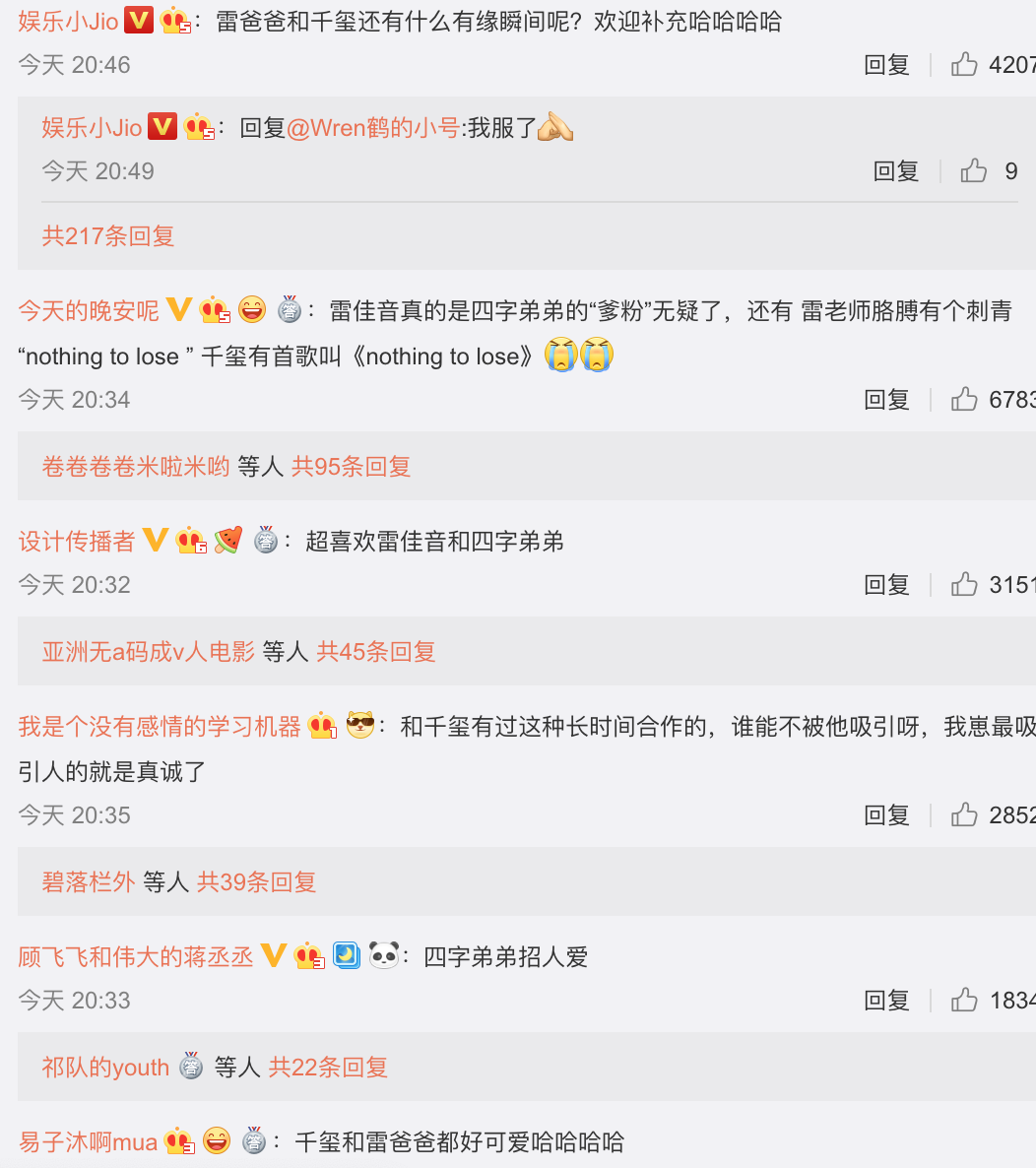Screen dimensions: 1036x1168
Task: Expand all 217 replies
Action: point(108,235)
